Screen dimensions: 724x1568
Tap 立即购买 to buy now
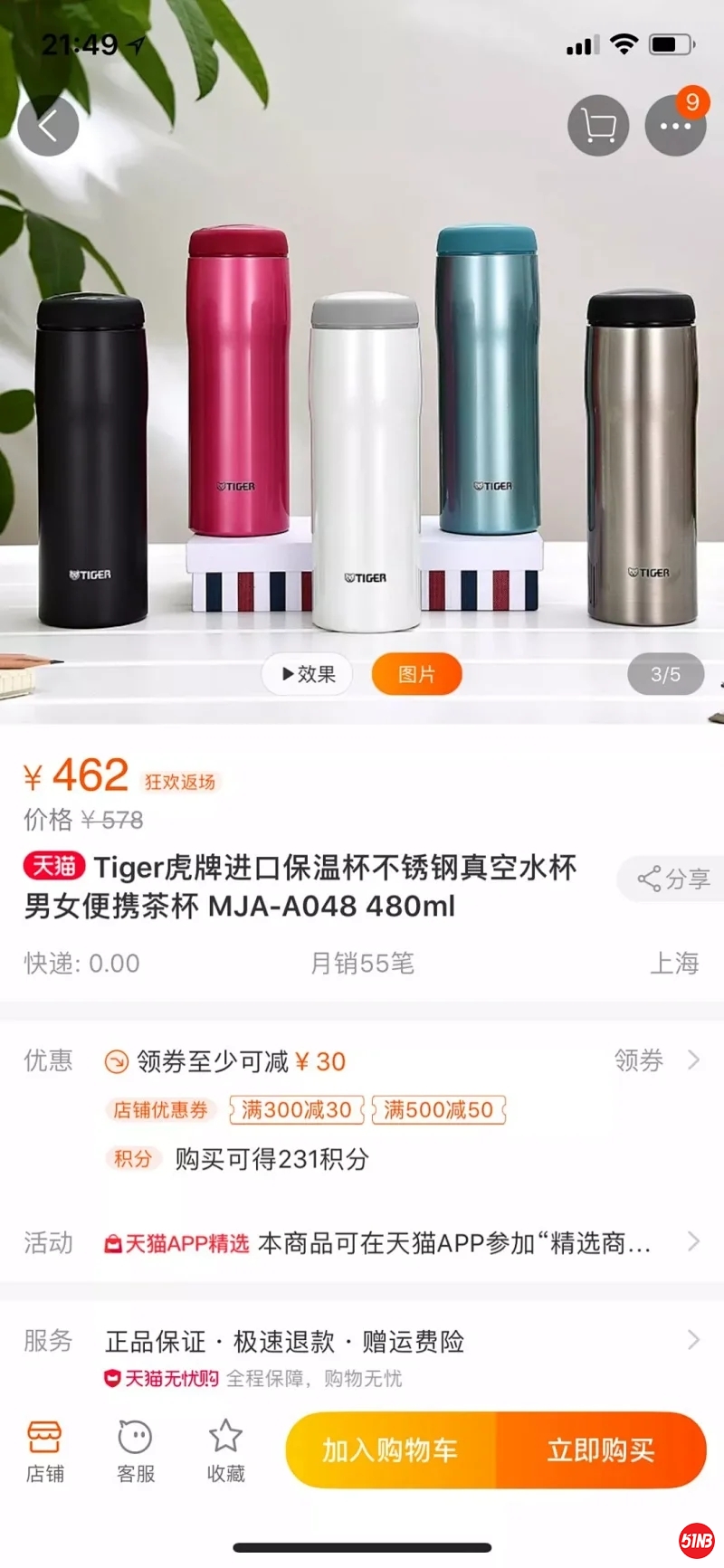click(601, 1450)
